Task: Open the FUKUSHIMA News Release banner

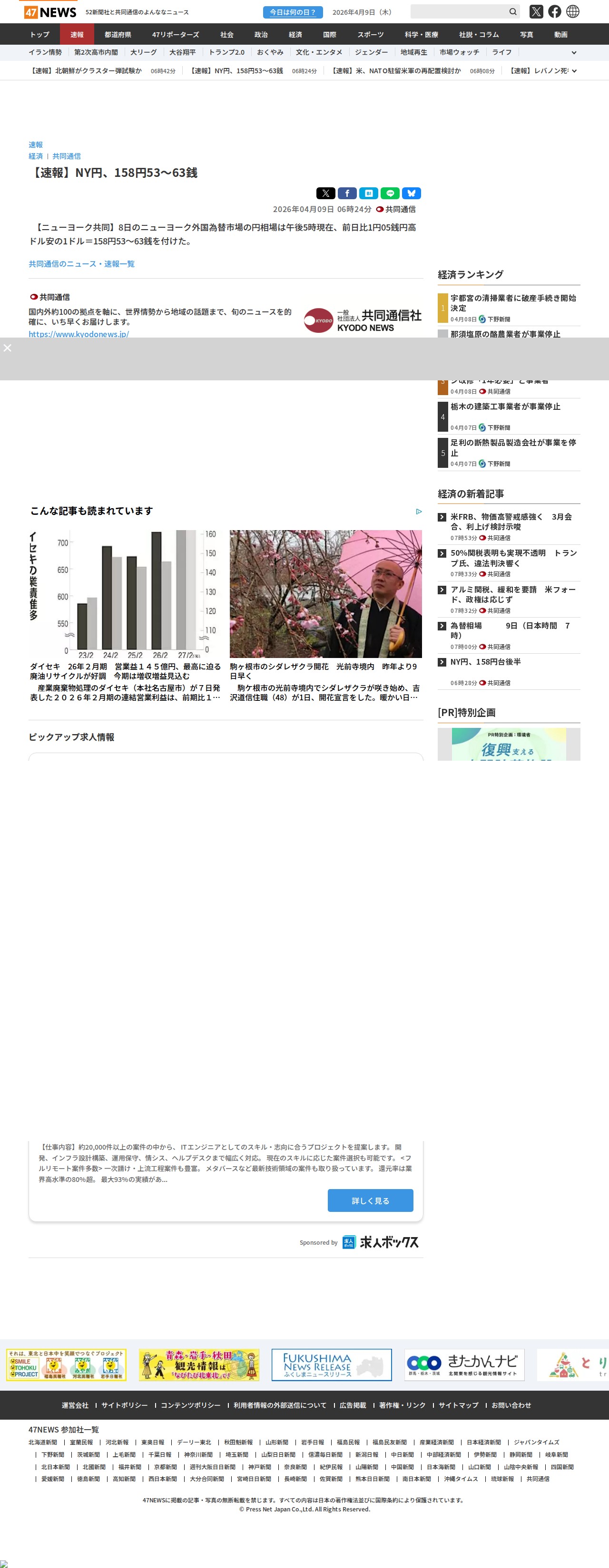Action: (x=331, y=1365)
